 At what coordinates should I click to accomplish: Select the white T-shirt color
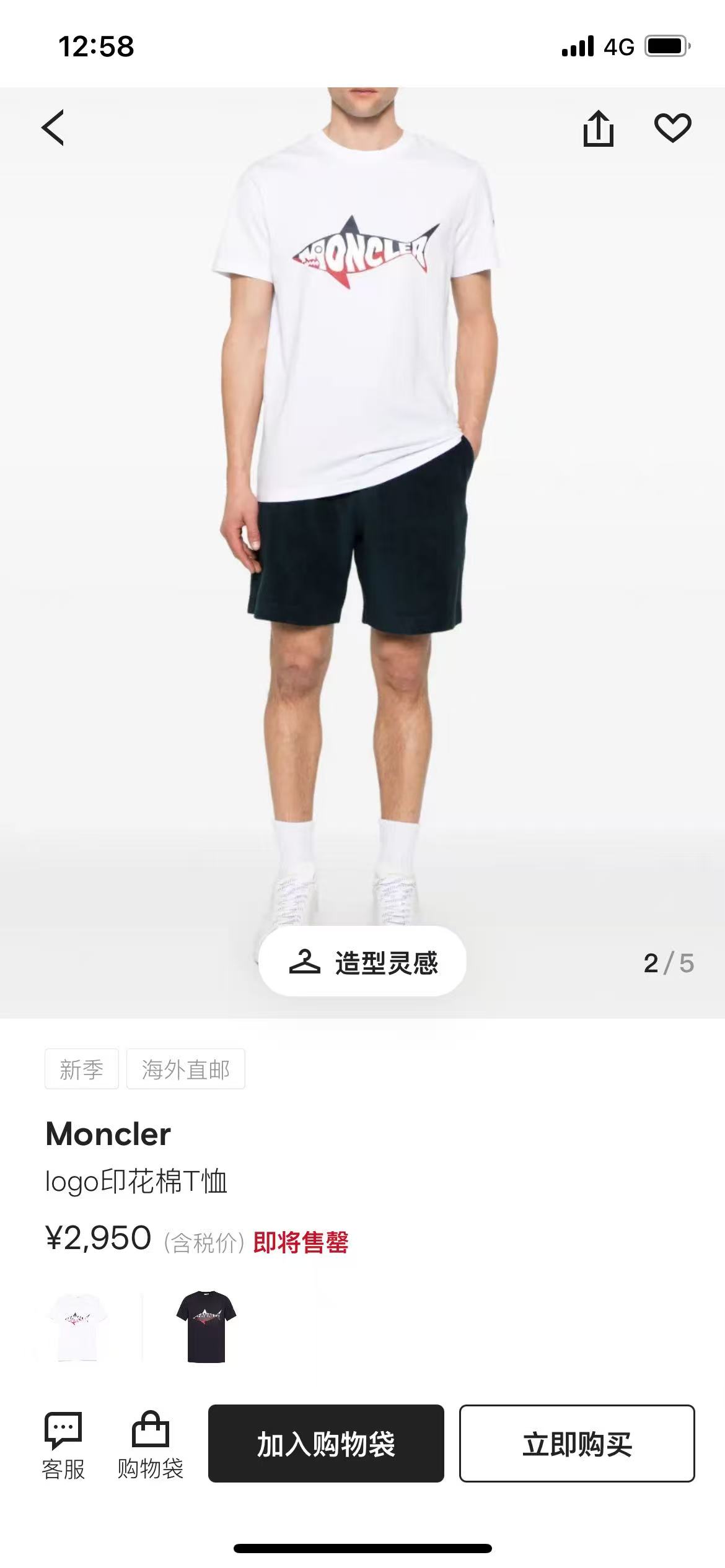(x=77, y=1326)
